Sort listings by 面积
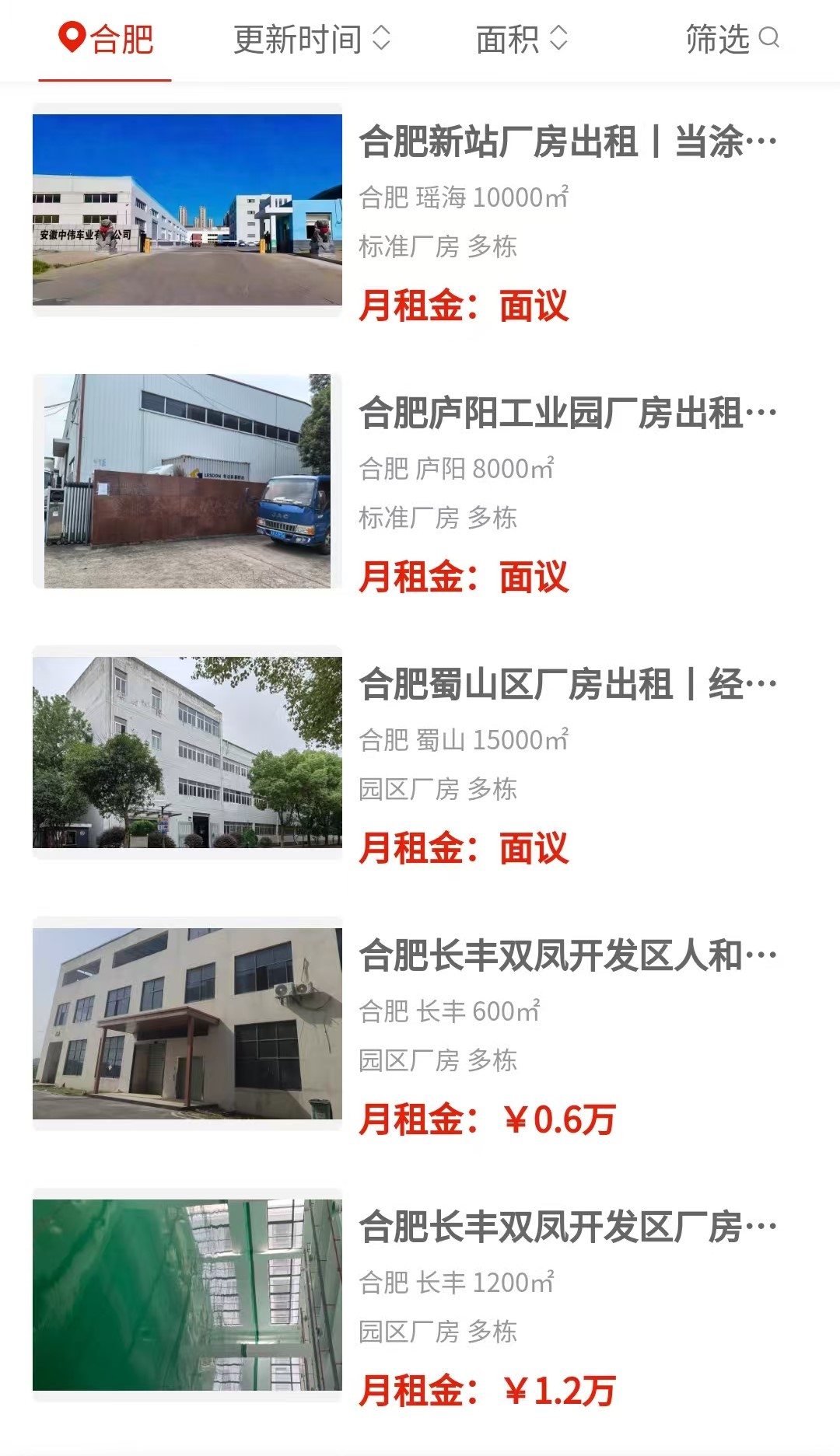 coord(521,39)
